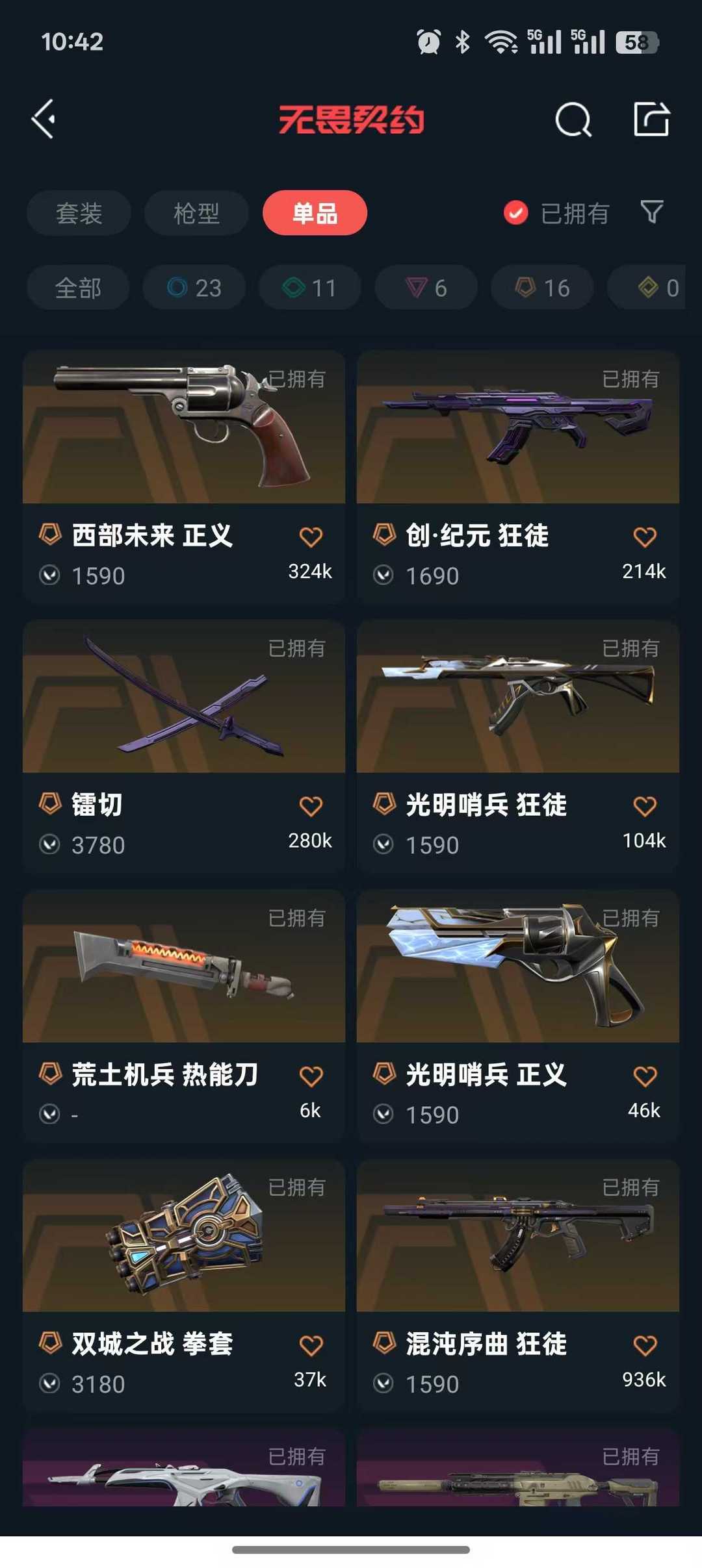Open the 光明哨兵 正义 item name
702x1568 pixels.
[487, 1074]
